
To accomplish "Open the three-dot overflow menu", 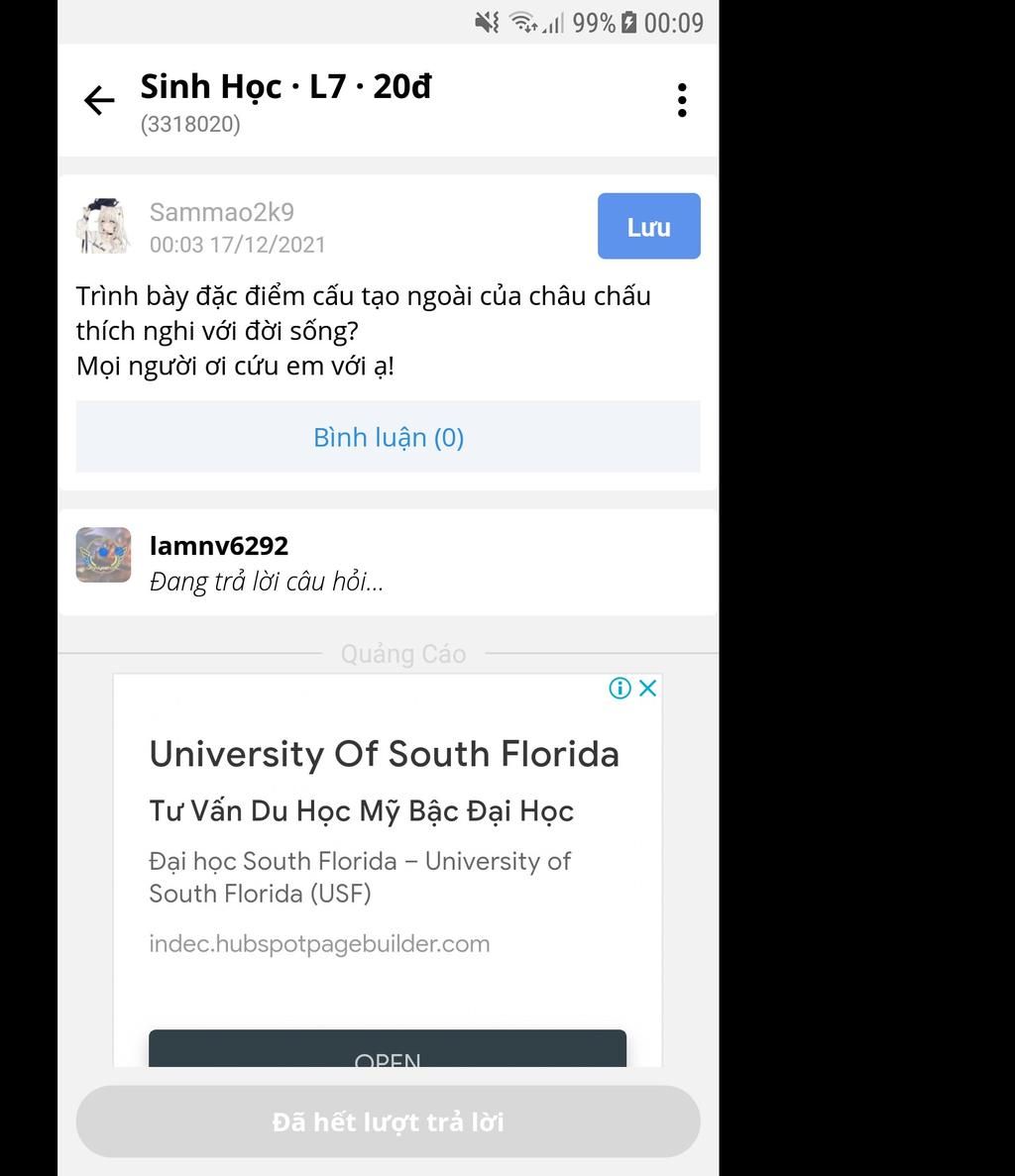I will 682,100.
